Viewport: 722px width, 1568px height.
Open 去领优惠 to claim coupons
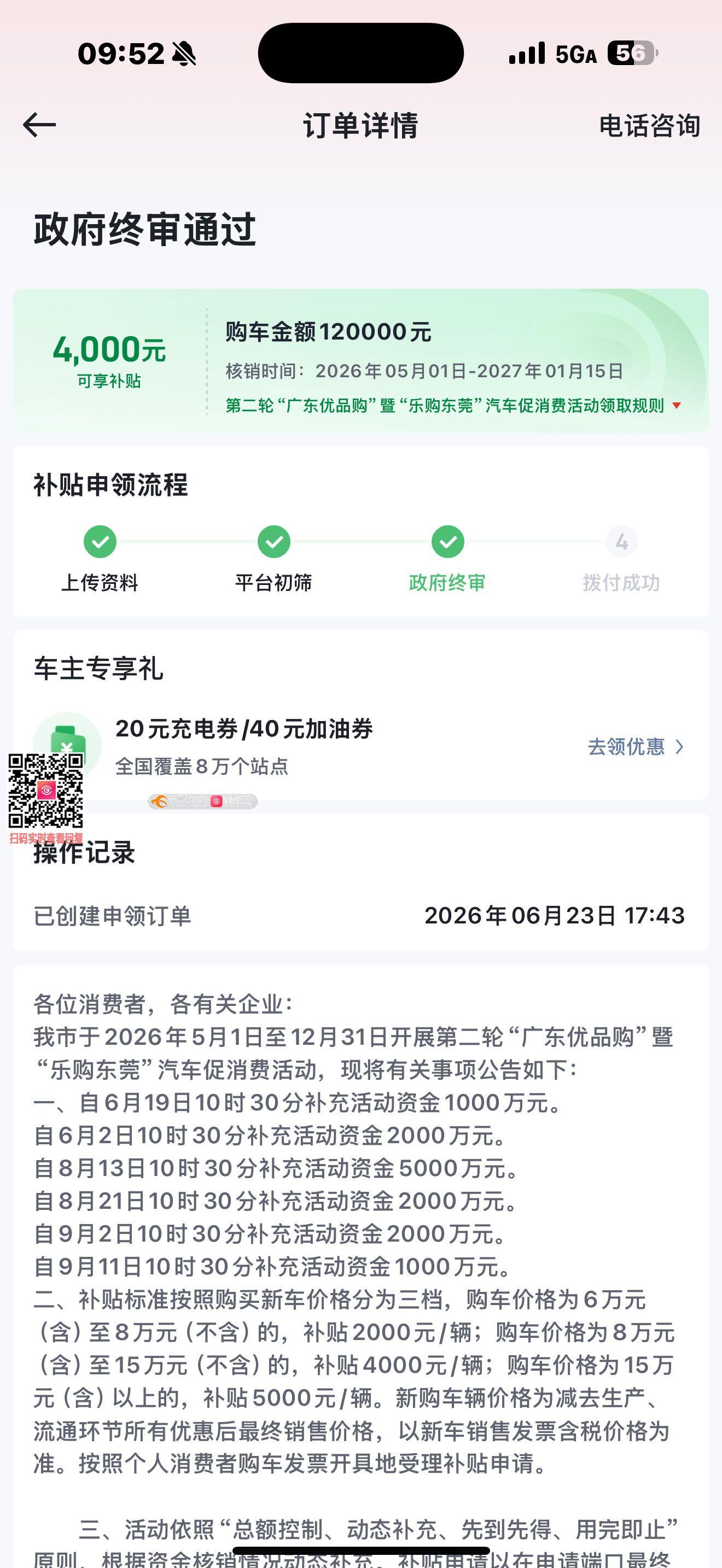click(636, 747)
